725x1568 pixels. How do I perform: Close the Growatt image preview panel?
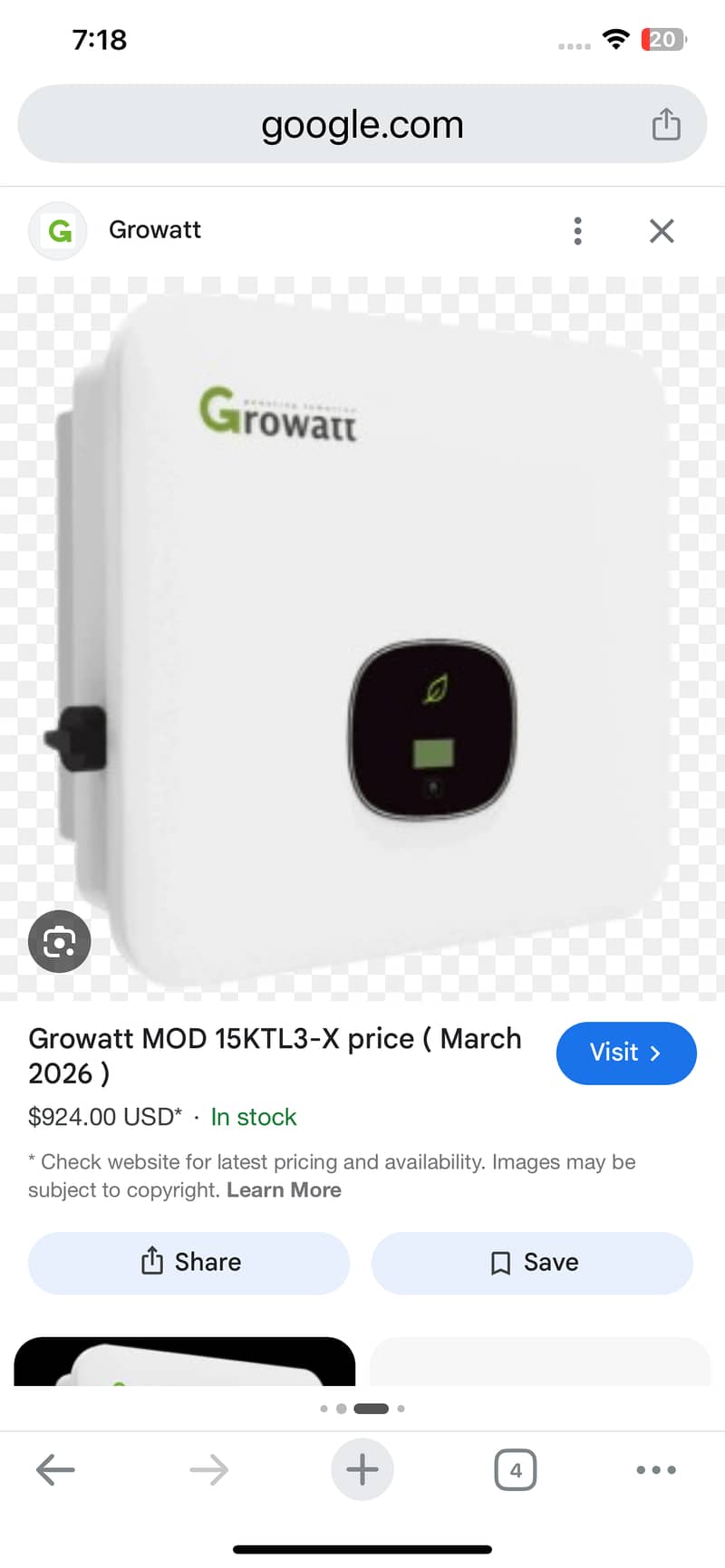click(x=662, y=231)
